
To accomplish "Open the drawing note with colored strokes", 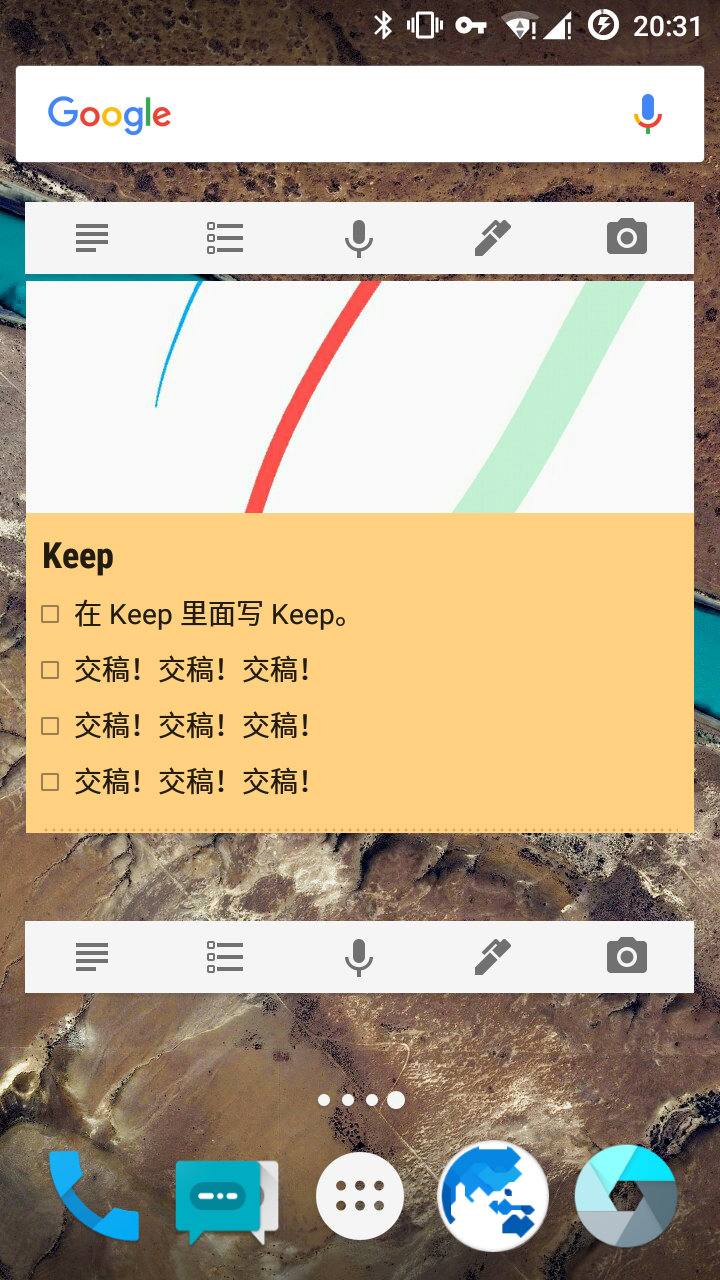I will coord(359,397).
